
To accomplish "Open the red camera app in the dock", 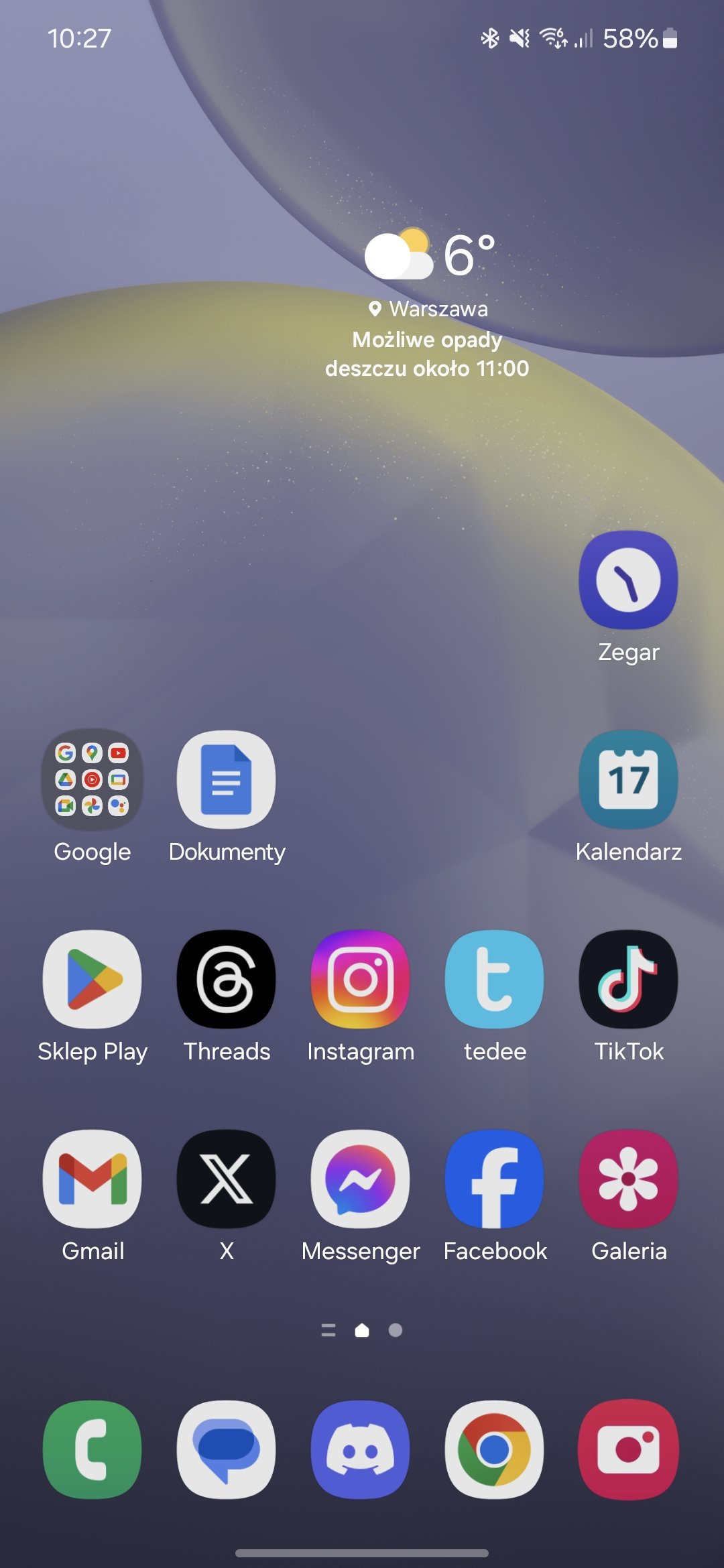I will click(x=629, y=1449).
